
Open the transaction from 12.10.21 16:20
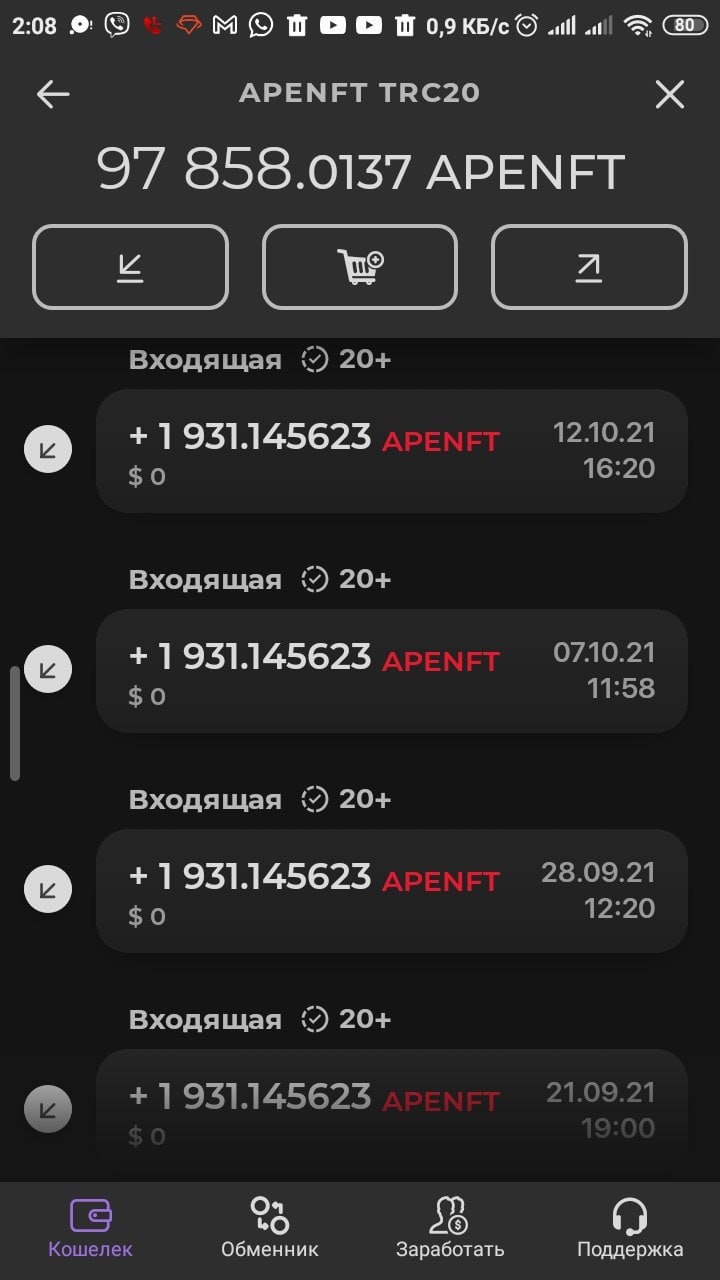pyautogui.click(x=391, y=451)
